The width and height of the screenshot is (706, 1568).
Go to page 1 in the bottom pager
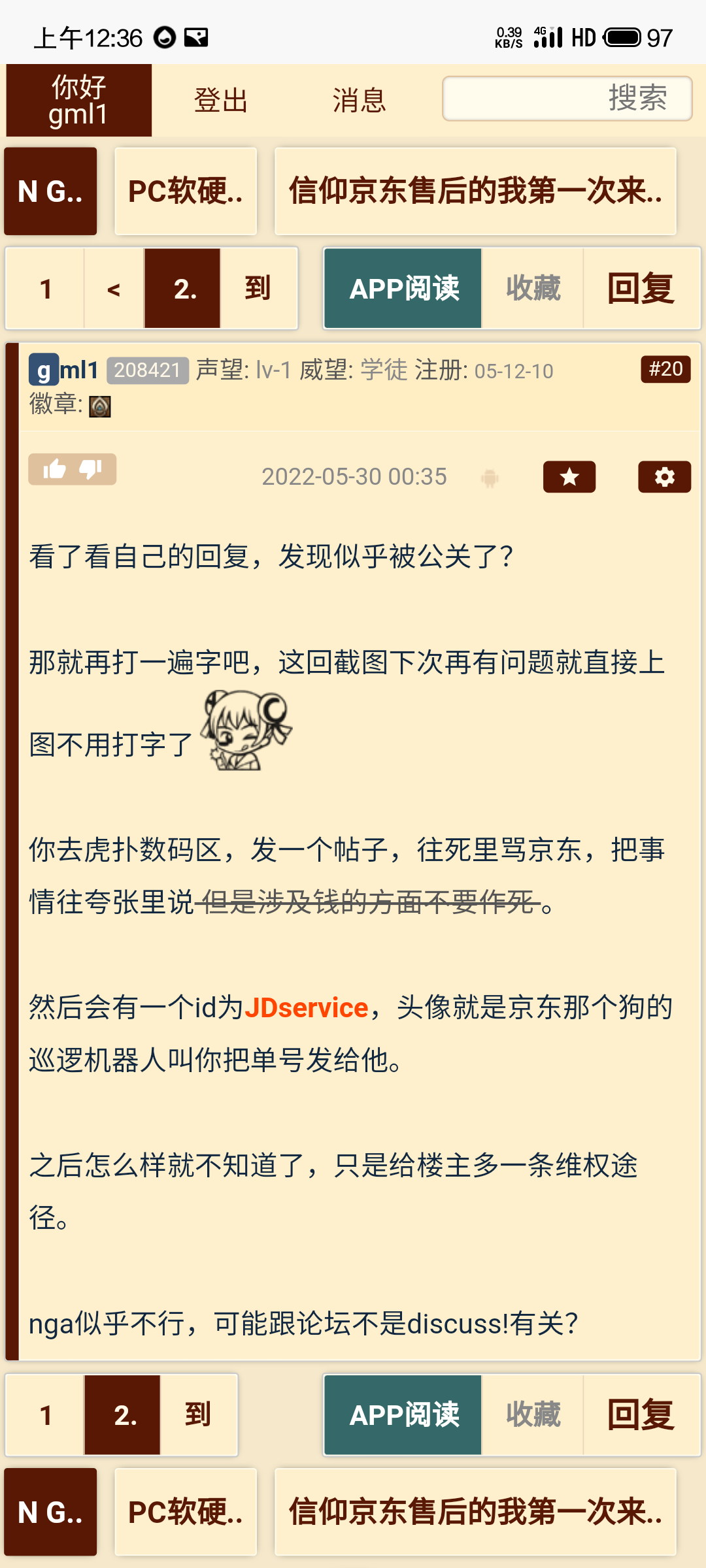point(45,1415)
